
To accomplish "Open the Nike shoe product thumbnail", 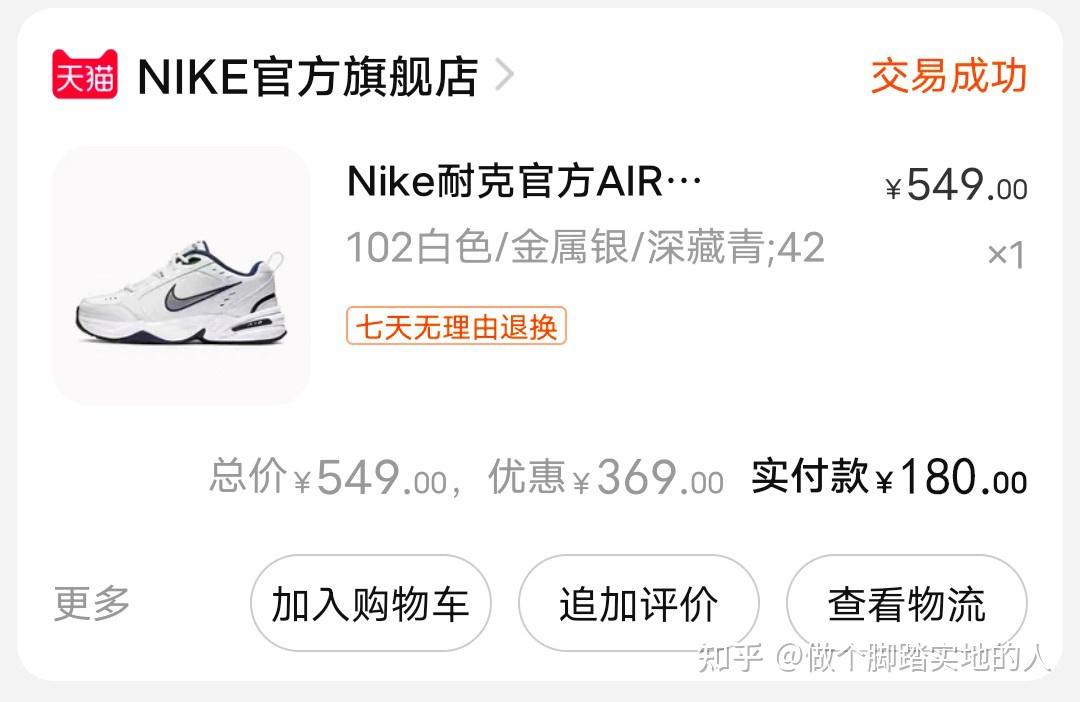I will 181,276.
